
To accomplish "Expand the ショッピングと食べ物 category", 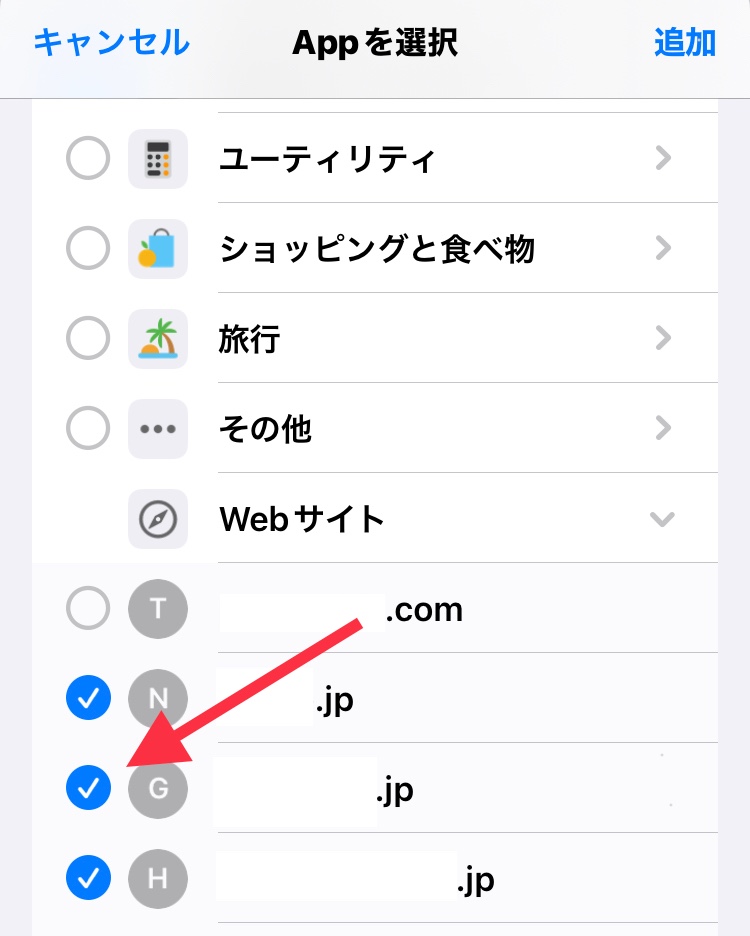I will coord(663,249).
